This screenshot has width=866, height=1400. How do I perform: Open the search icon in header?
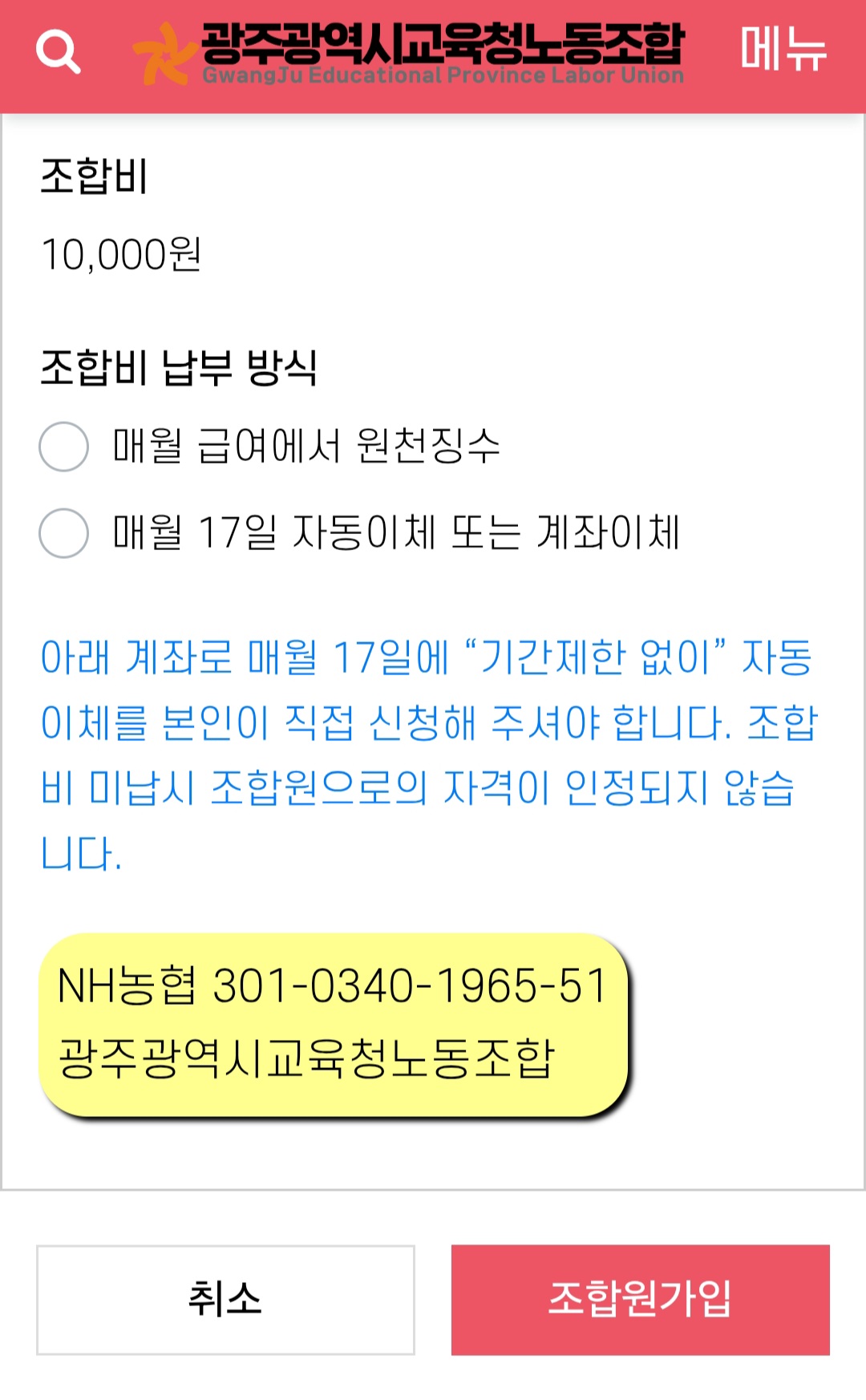58,51
